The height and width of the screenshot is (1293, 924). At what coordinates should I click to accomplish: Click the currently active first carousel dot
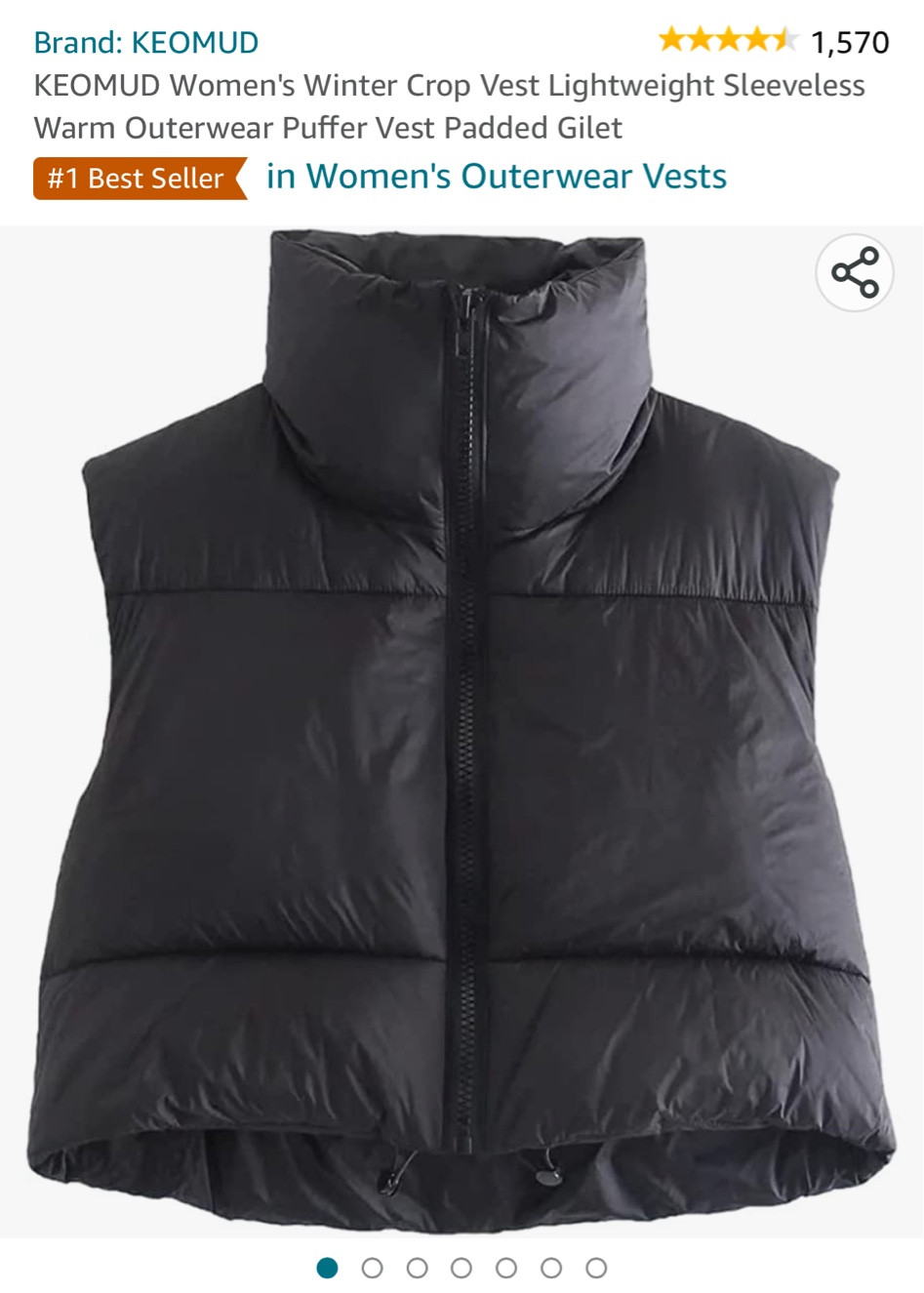326,1270
